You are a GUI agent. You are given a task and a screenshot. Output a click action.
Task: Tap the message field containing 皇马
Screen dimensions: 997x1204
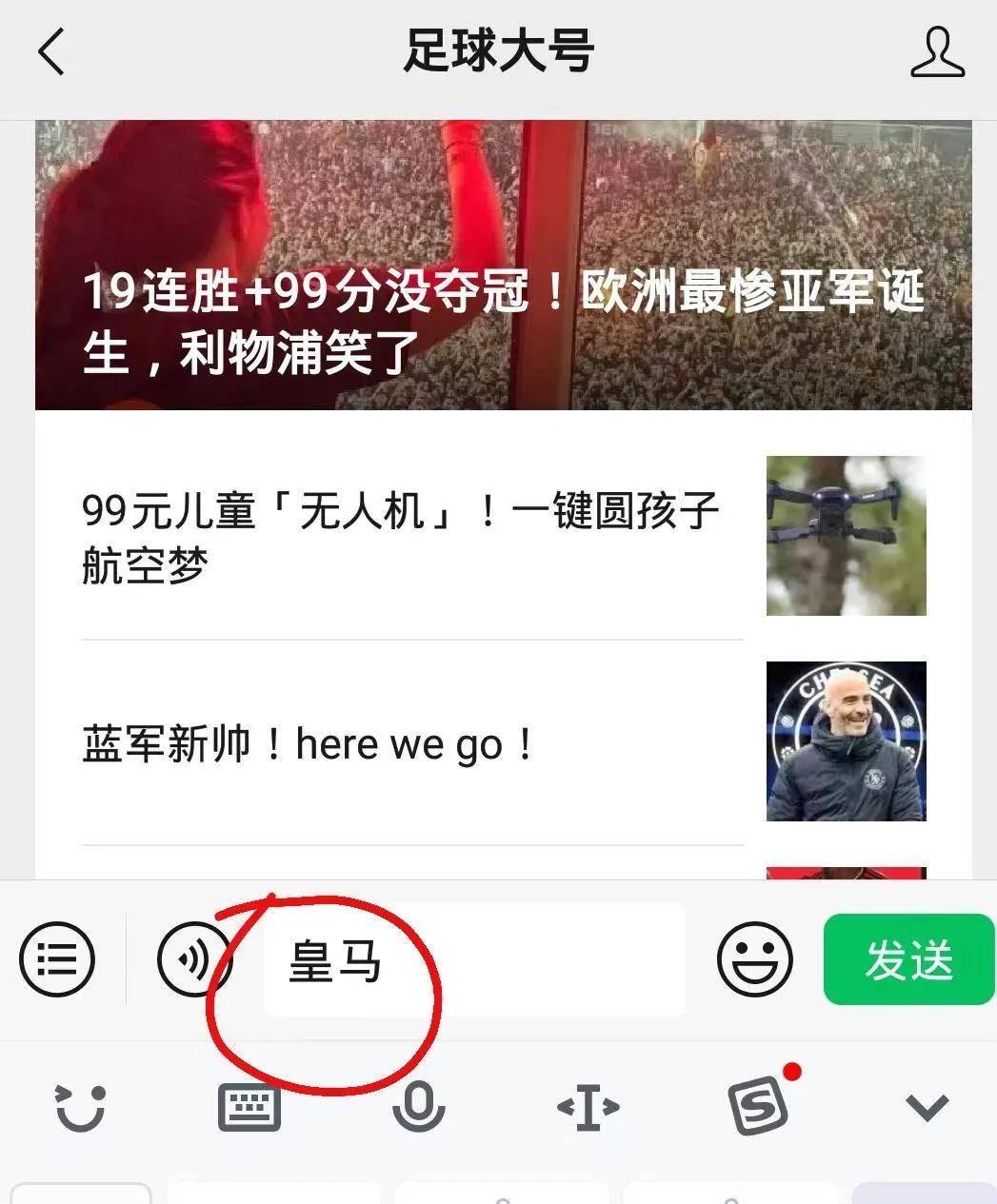[473, 959]
